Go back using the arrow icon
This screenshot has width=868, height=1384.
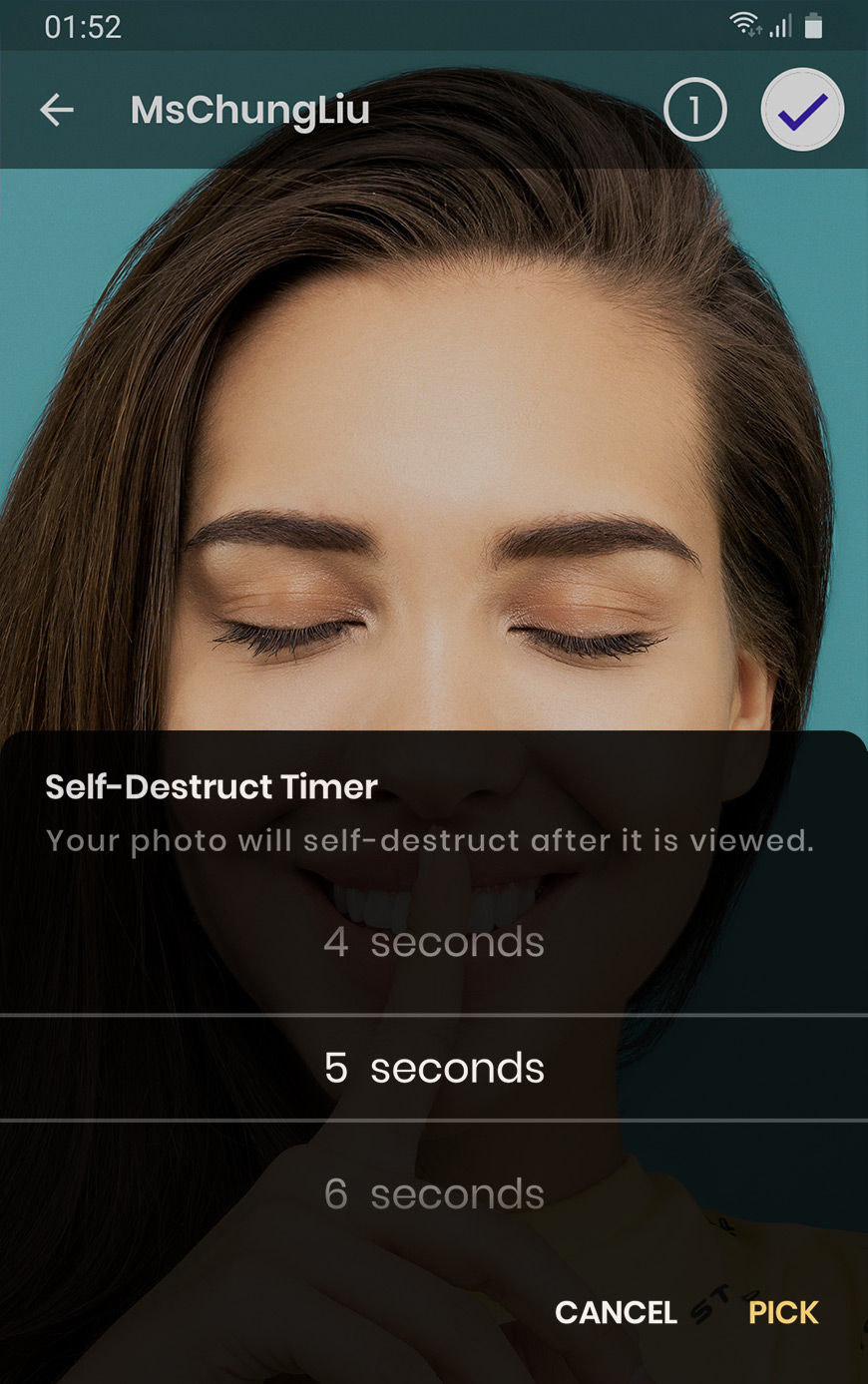coord(57,110)
